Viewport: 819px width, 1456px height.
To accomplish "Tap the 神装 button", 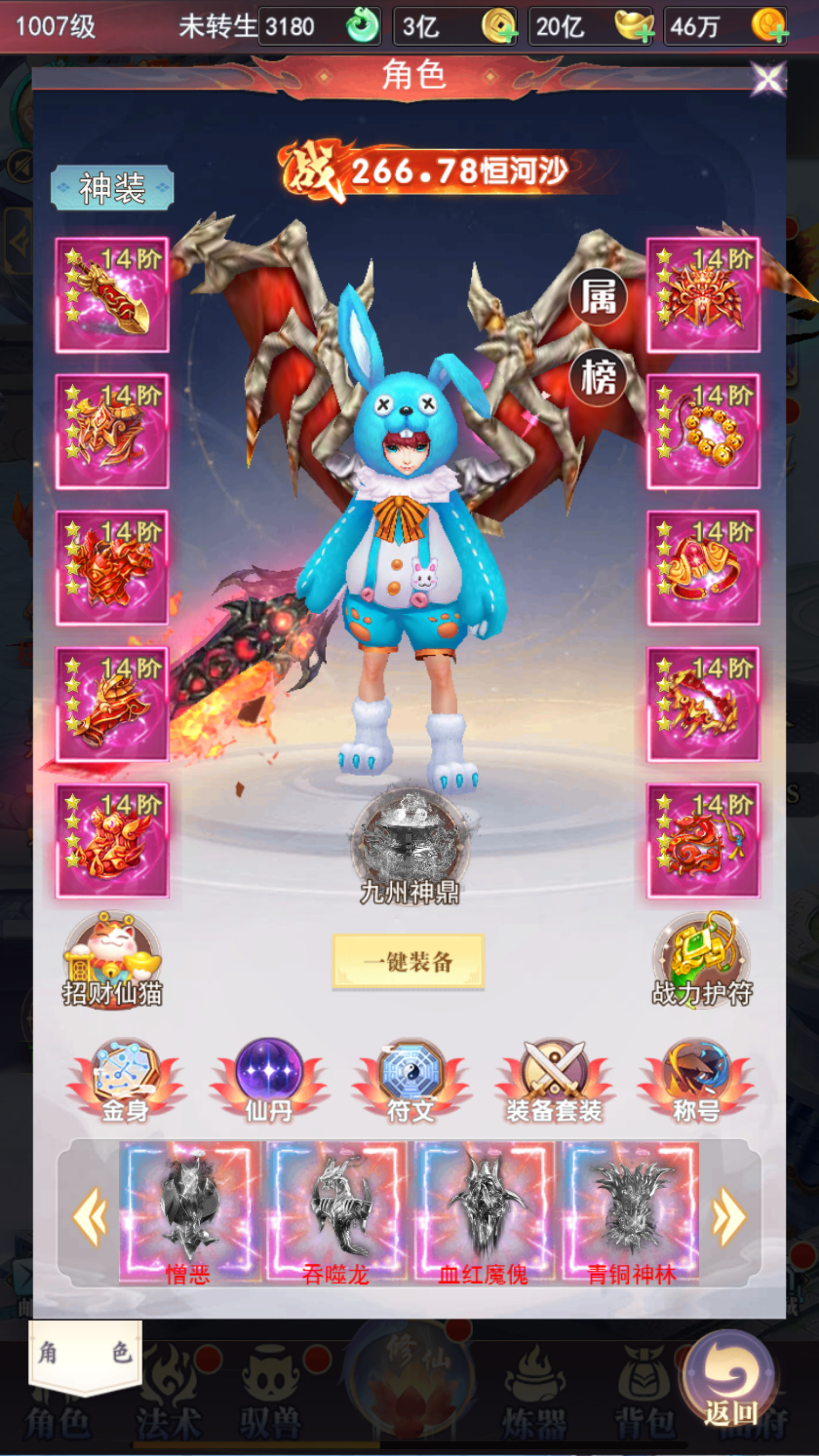I will click(112, 188).
